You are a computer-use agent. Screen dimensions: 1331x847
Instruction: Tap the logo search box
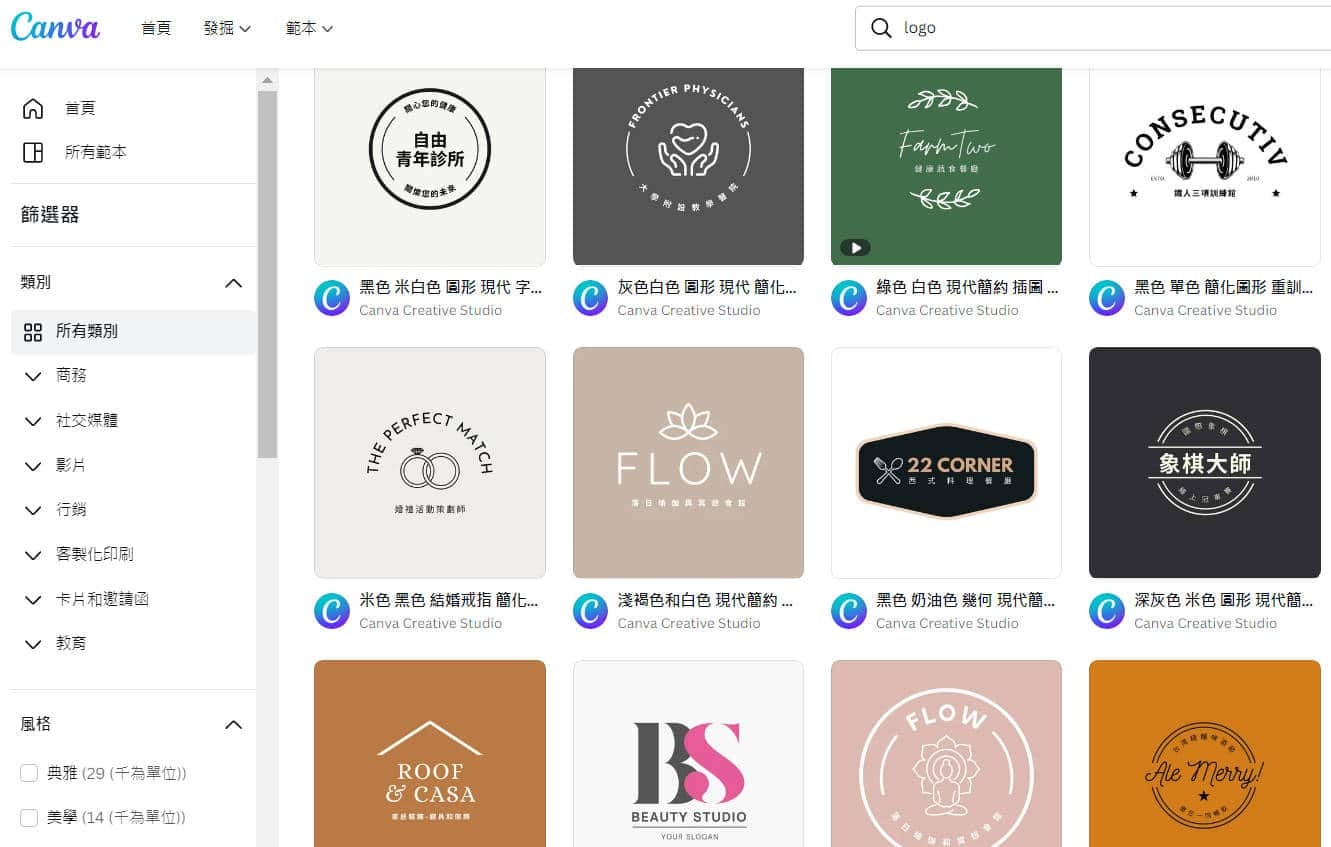(1100, 28)
